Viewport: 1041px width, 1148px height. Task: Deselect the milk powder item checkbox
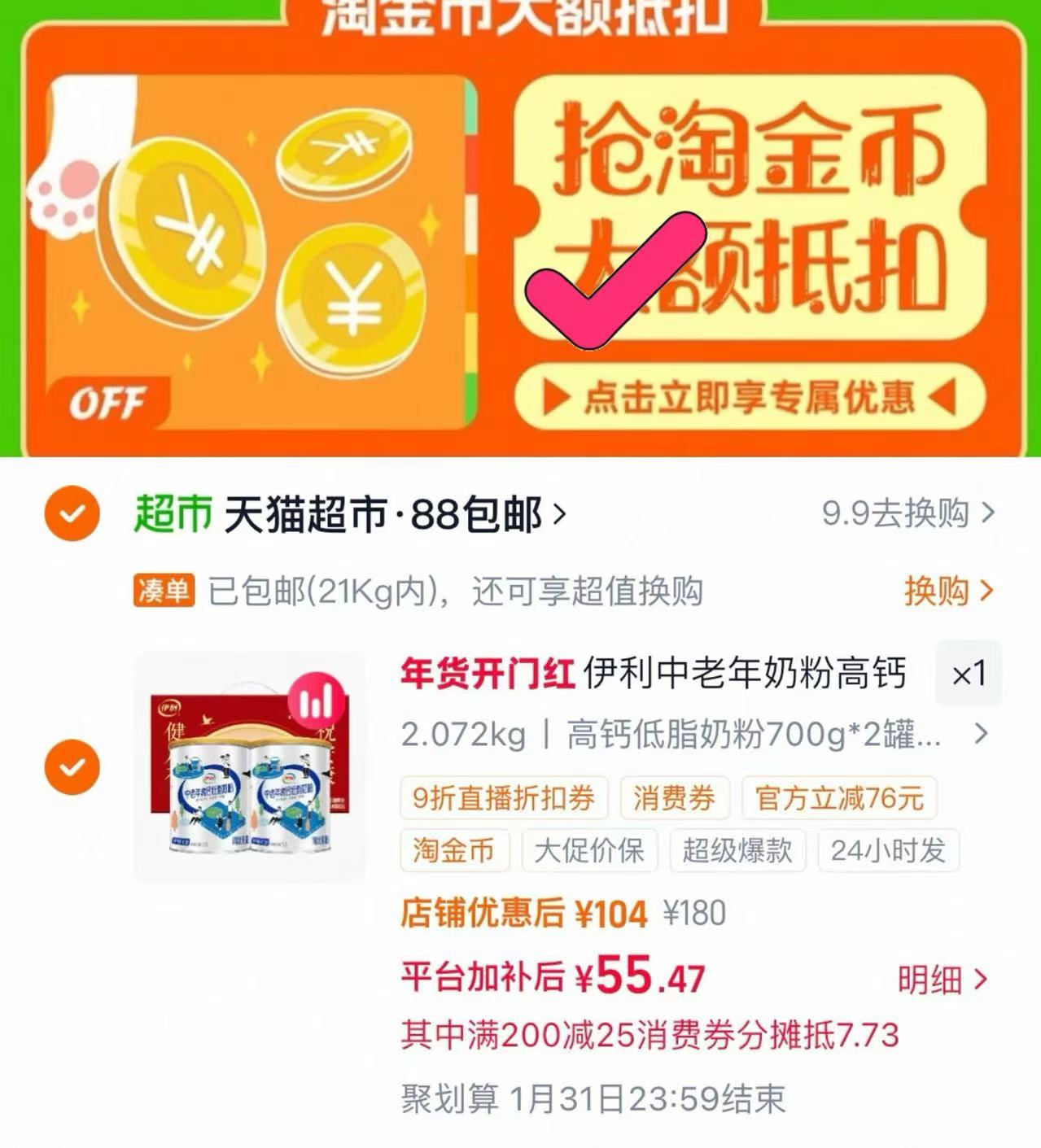pyautogui.click(x=72, y=766)
